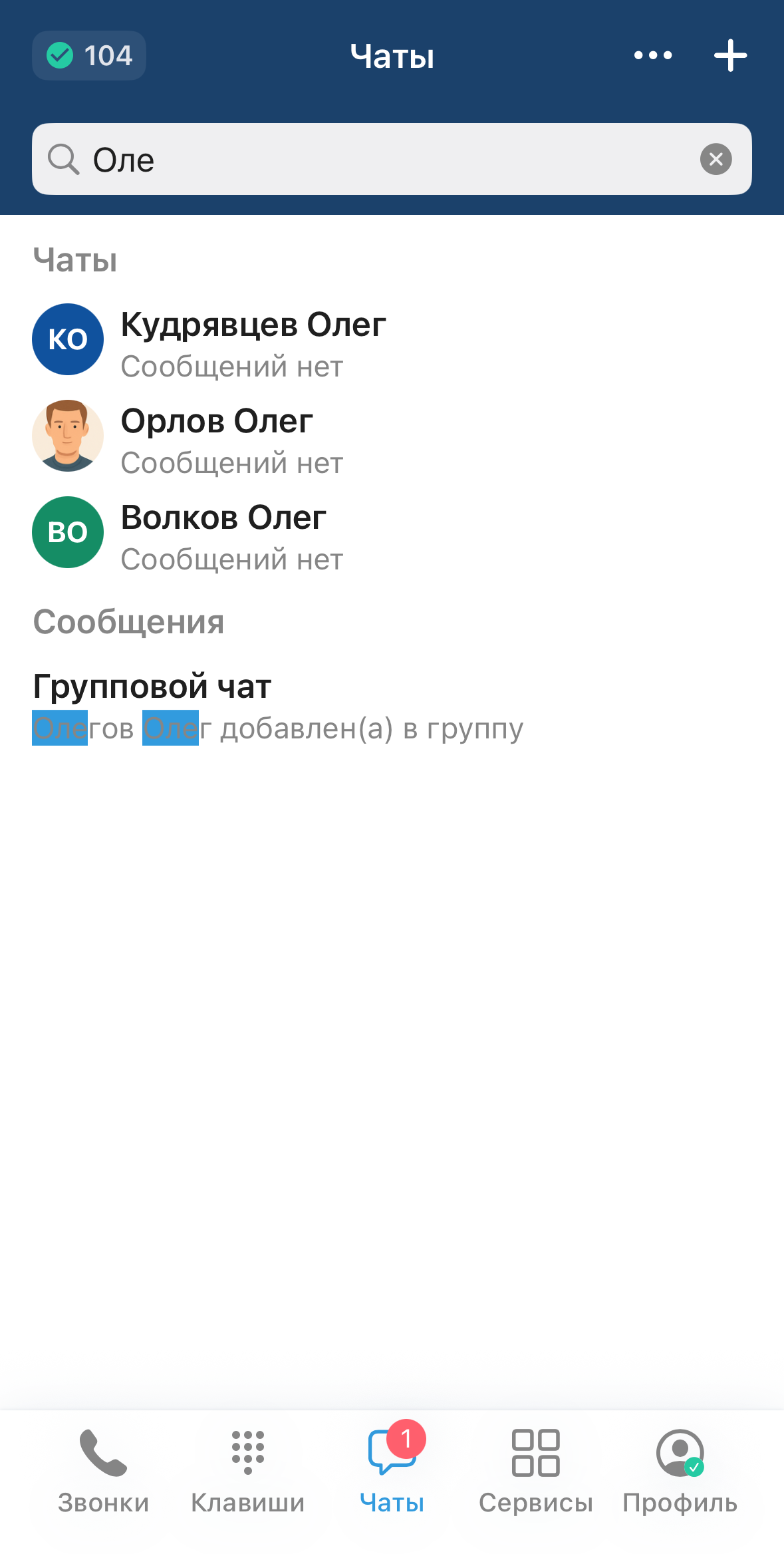Select the Волков Олег chat
This screenshot has width=784, height=1554.
223,534
